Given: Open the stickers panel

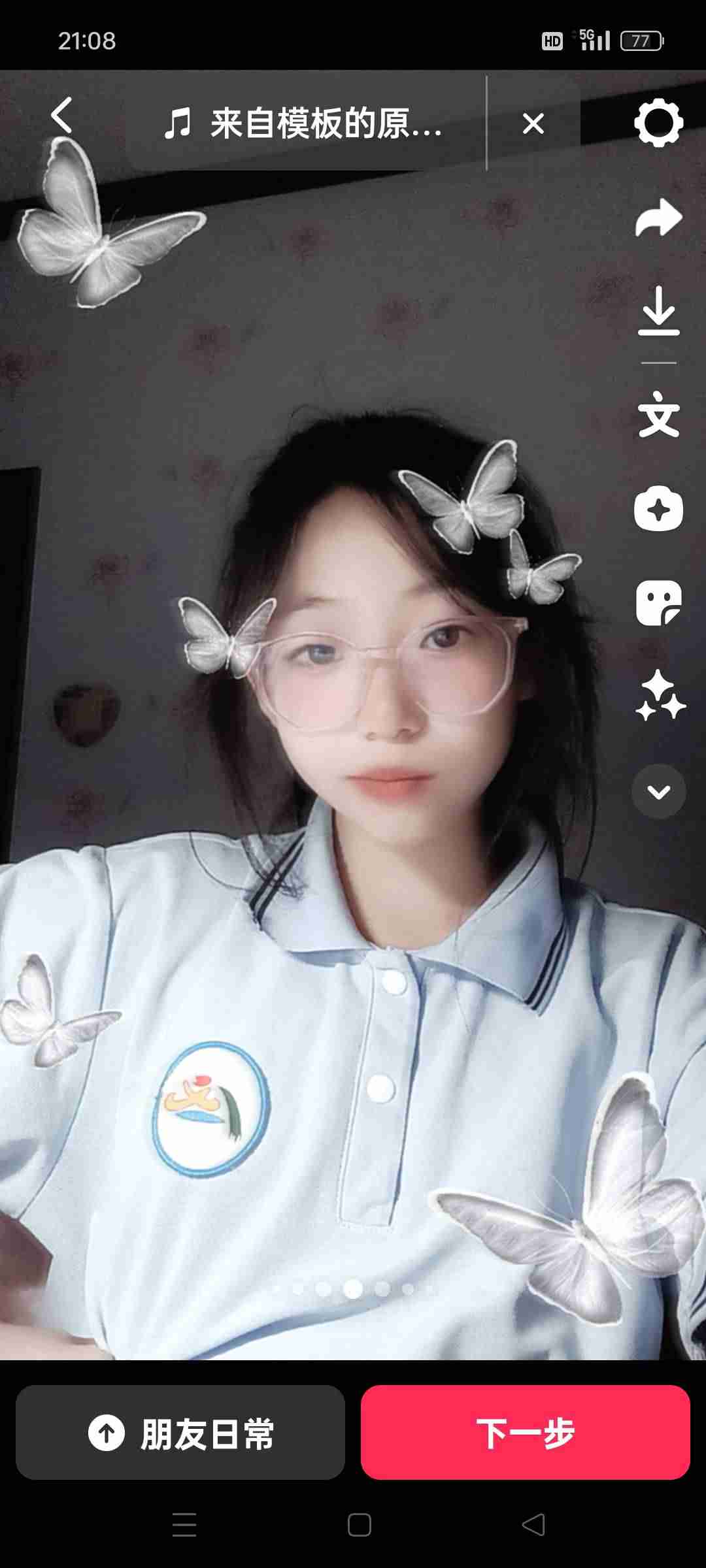Looking at the screenshot, I should coord(658,602).
